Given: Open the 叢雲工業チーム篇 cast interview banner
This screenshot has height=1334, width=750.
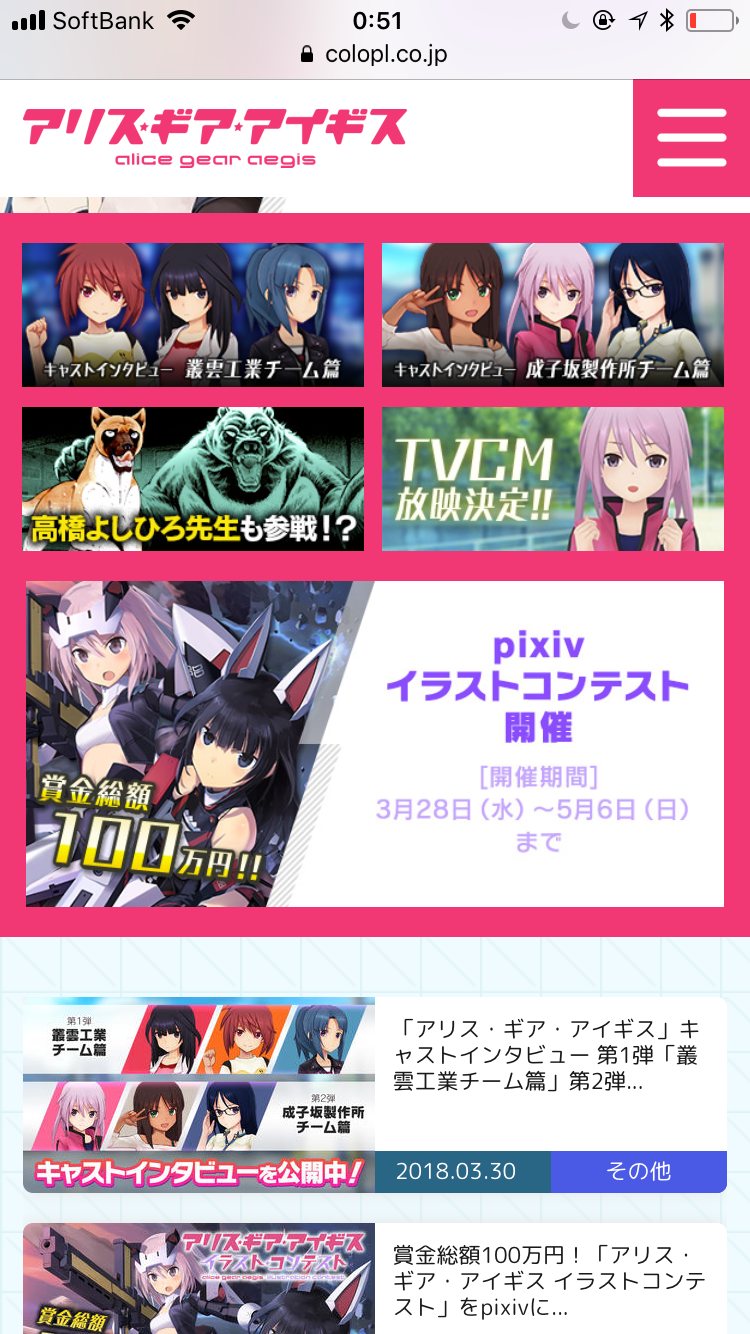Looking at the screenshot, I should click(x=193, y=314).
